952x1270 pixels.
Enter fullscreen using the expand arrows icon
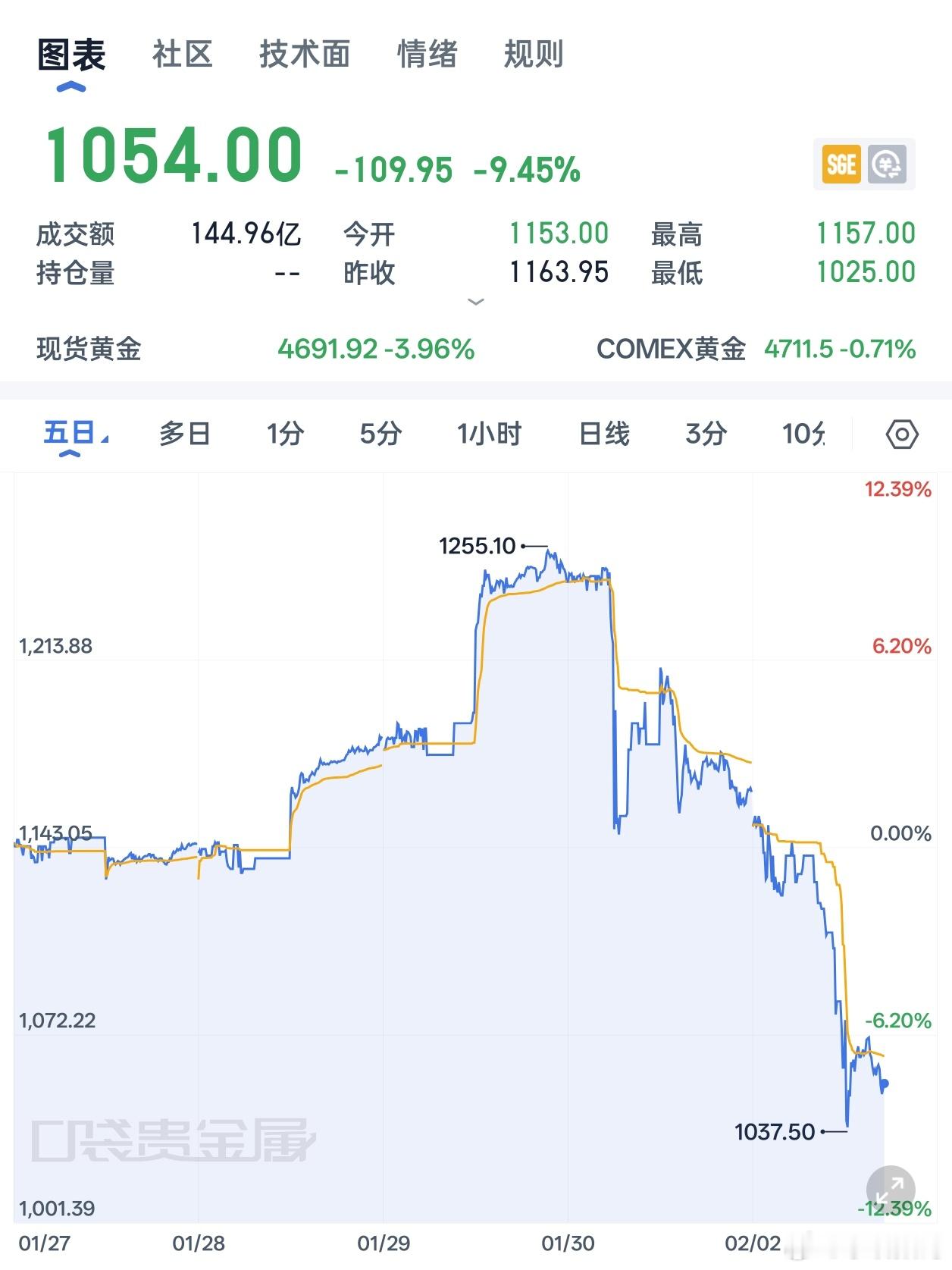[891, 1184]
